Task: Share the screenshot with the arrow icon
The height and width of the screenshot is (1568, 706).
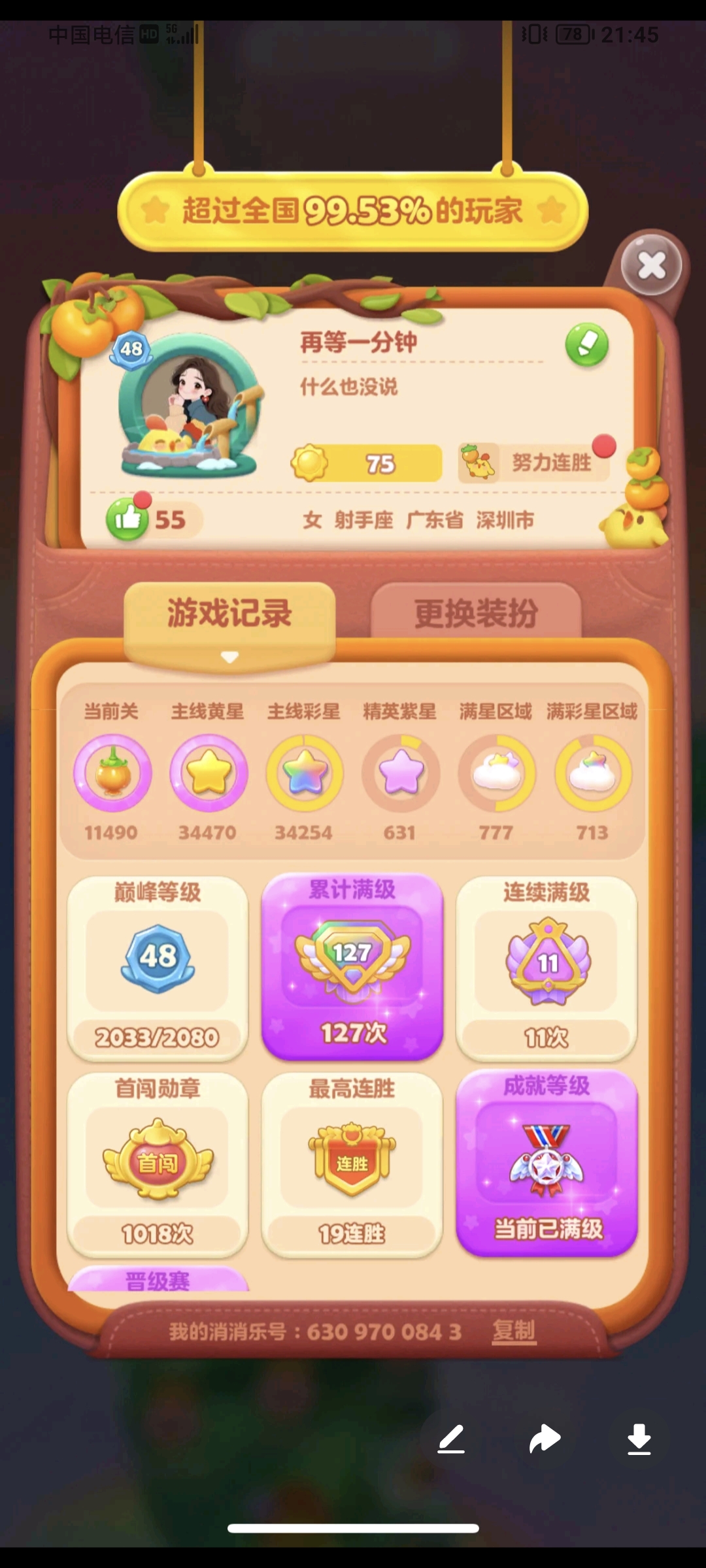Action: 545,1439
